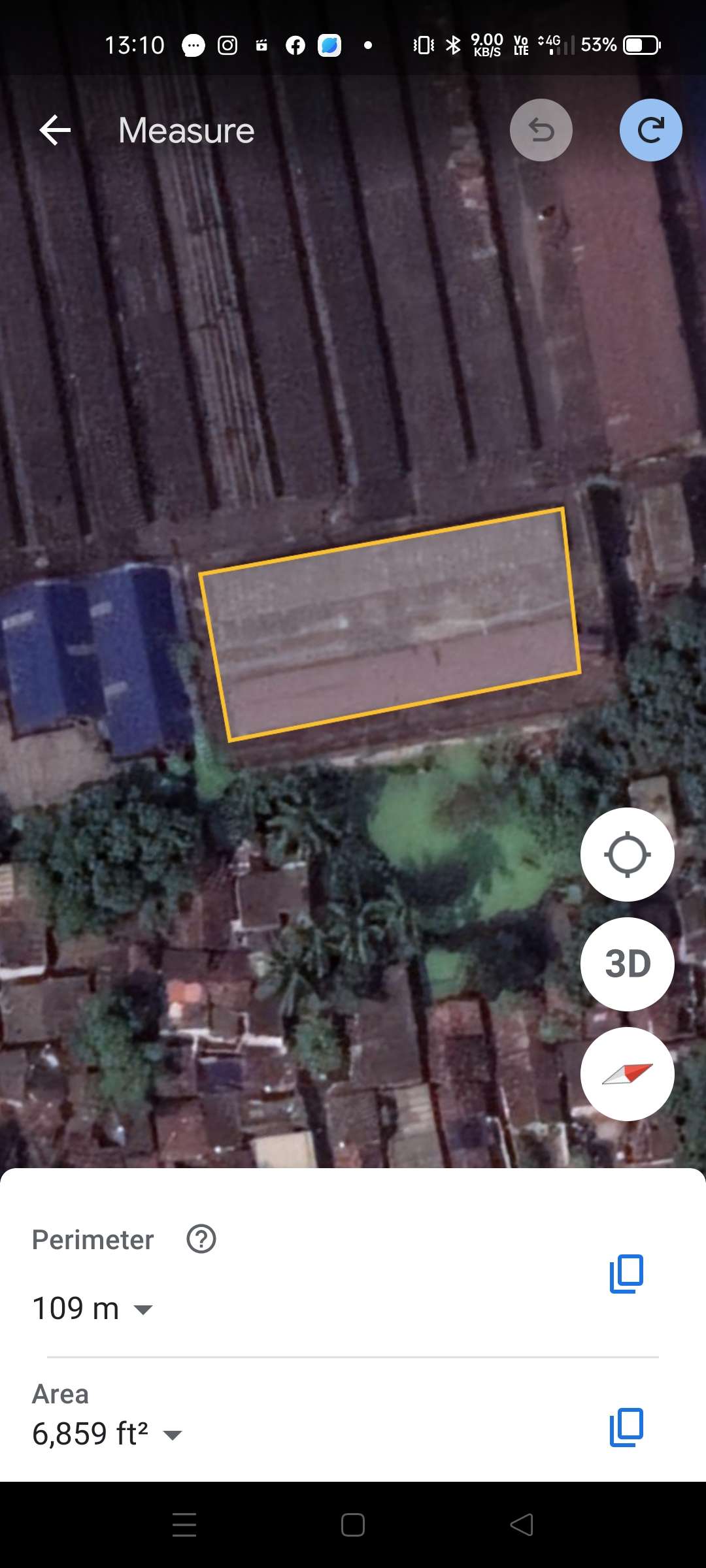Open help for Perimeter
706x1568 pixels.
(201, 1239)
